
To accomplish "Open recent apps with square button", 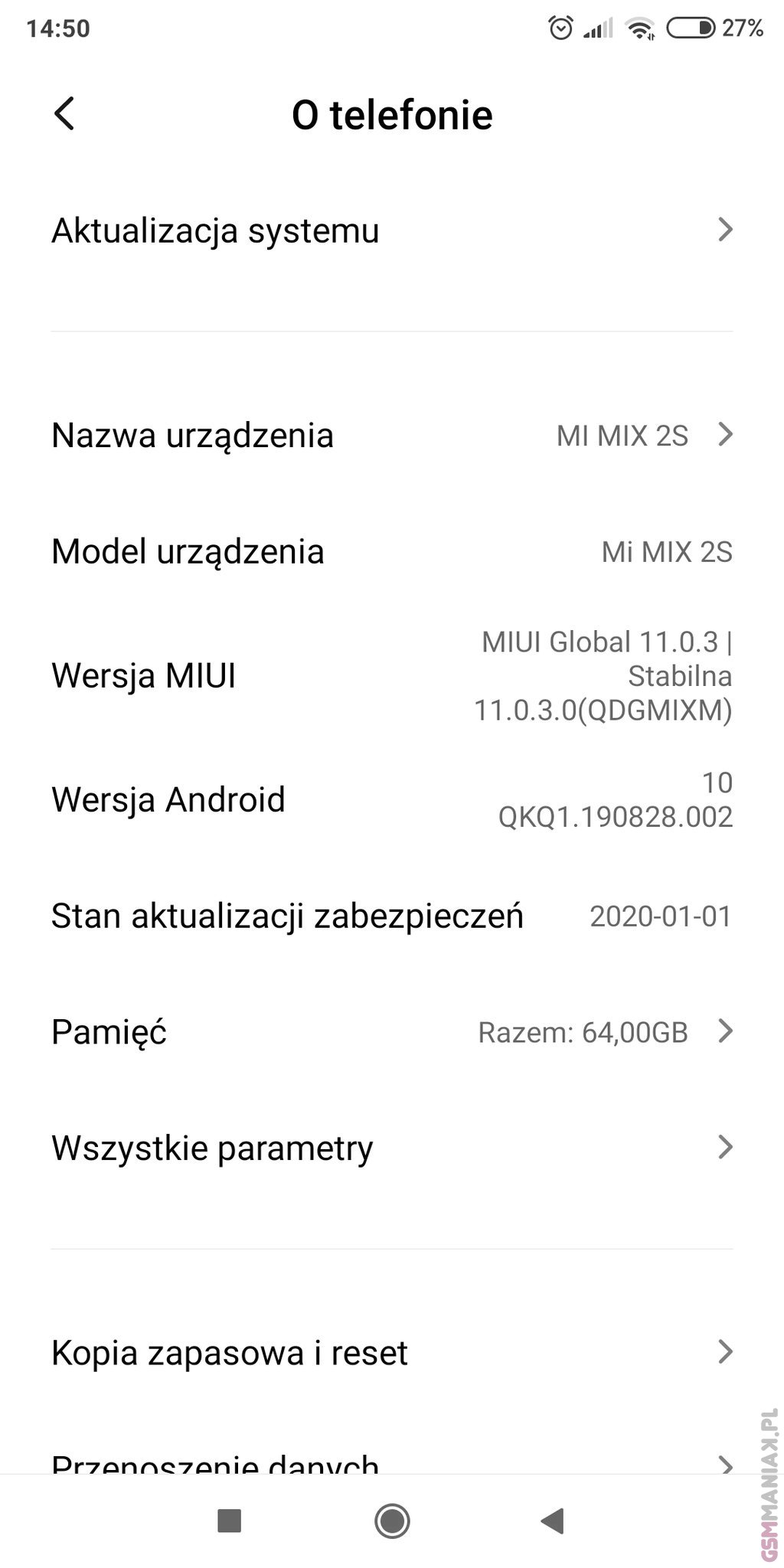I will pos(230,1521).
